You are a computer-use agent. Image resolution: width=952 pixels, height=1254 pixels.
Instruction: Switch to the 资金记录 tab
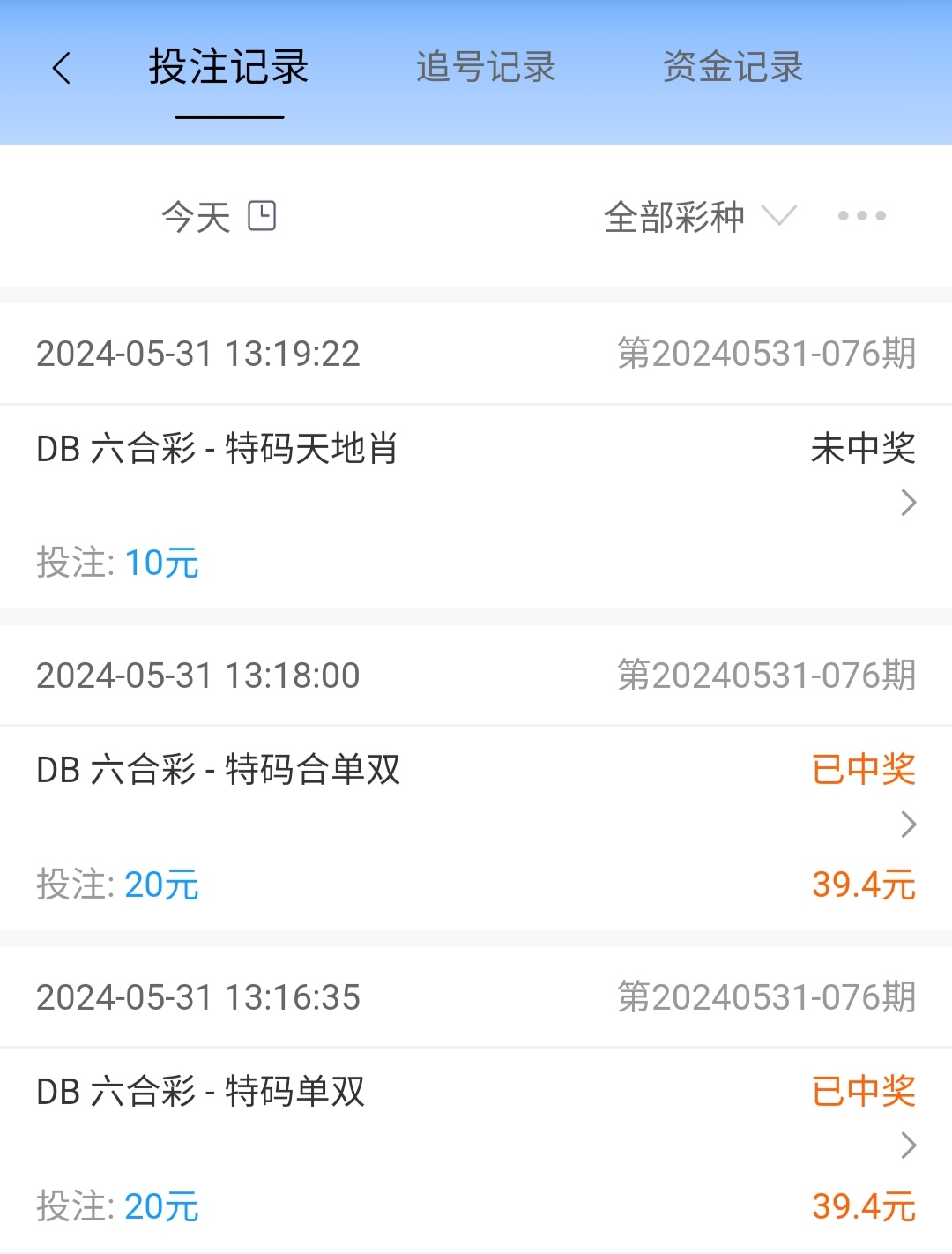click(733, 68)
